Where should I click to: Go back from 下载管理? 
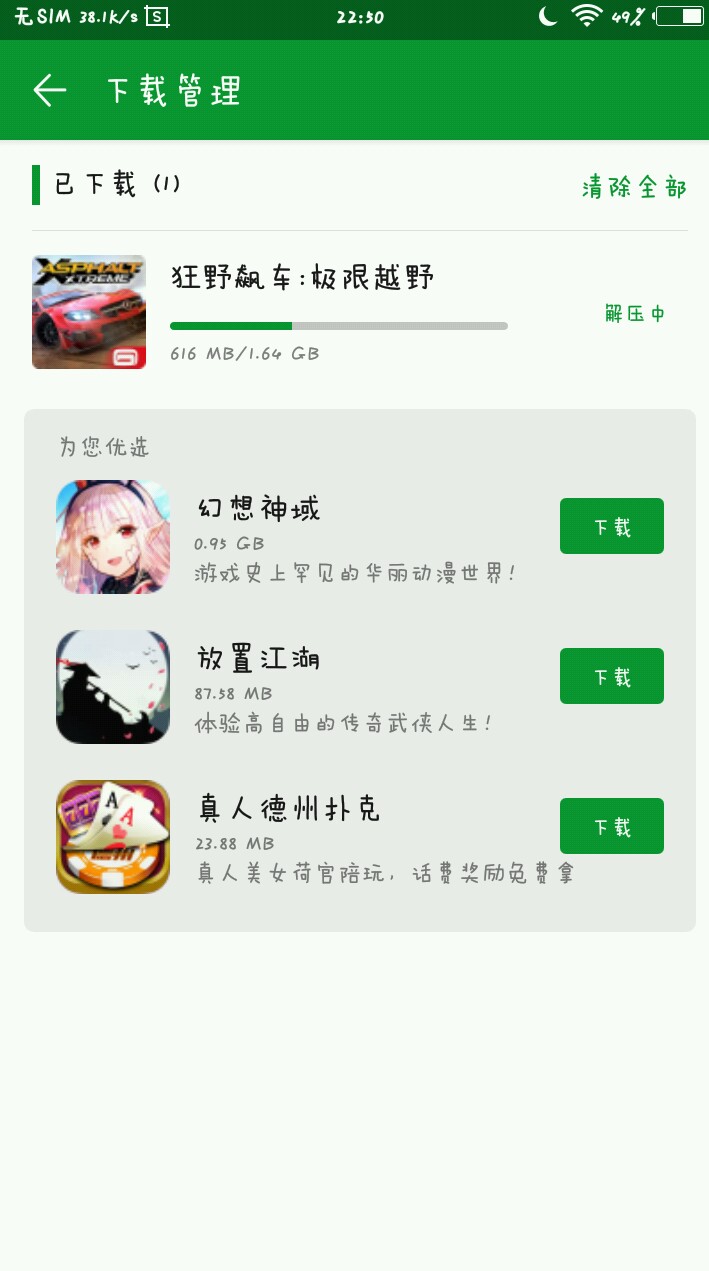coord(50,91)
